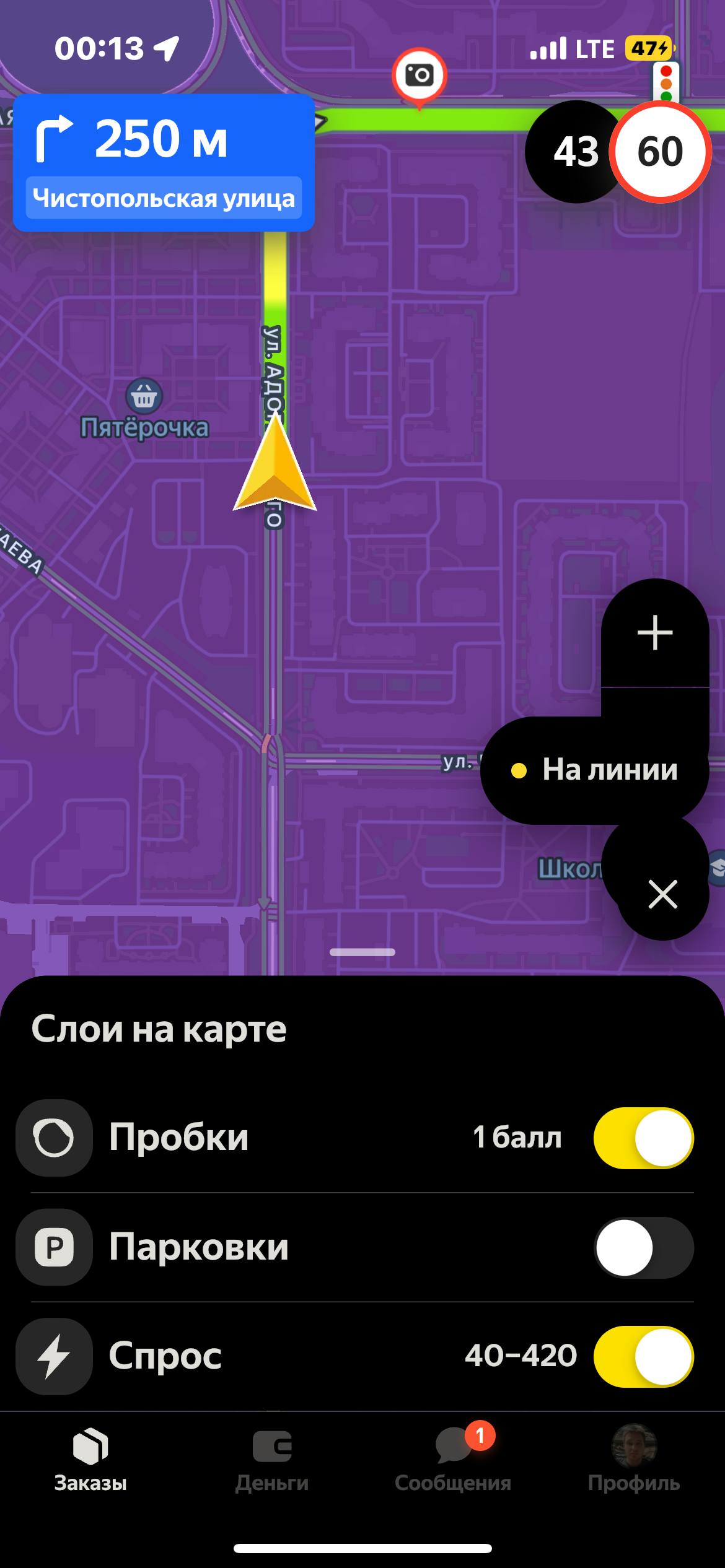Zoom in with the plus button

coord(654,633)
